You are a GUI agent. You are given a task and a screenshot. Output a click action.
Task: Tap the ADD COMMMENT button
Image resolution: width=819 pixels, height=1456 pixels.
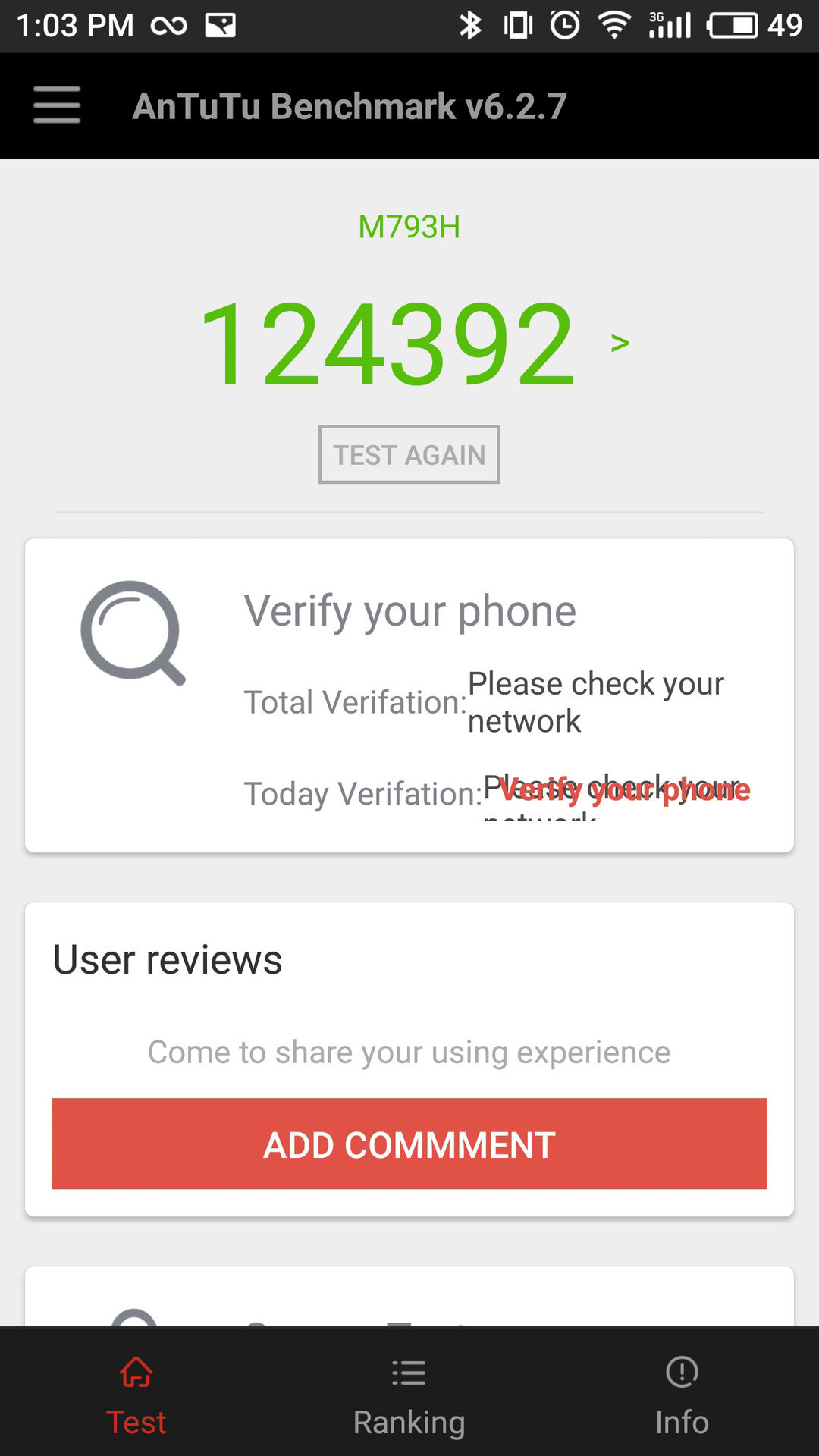coord(409,1144)
